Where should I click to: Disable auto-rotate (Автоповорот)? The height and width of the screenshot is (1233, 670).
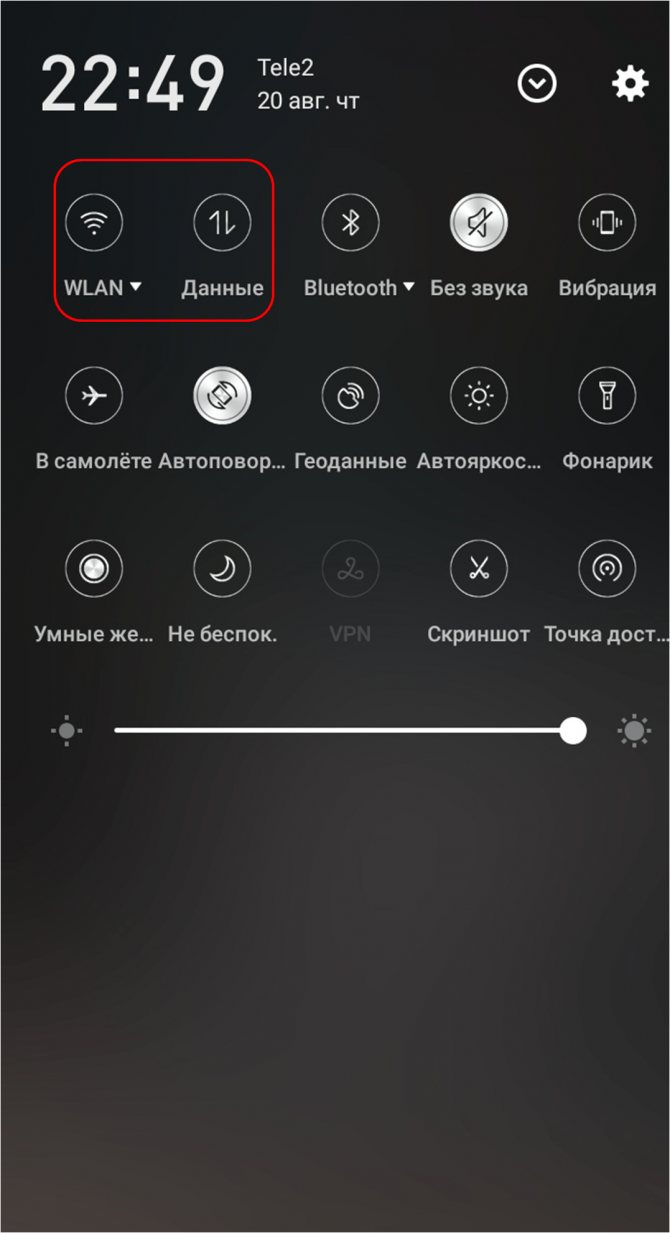(222, 396)
